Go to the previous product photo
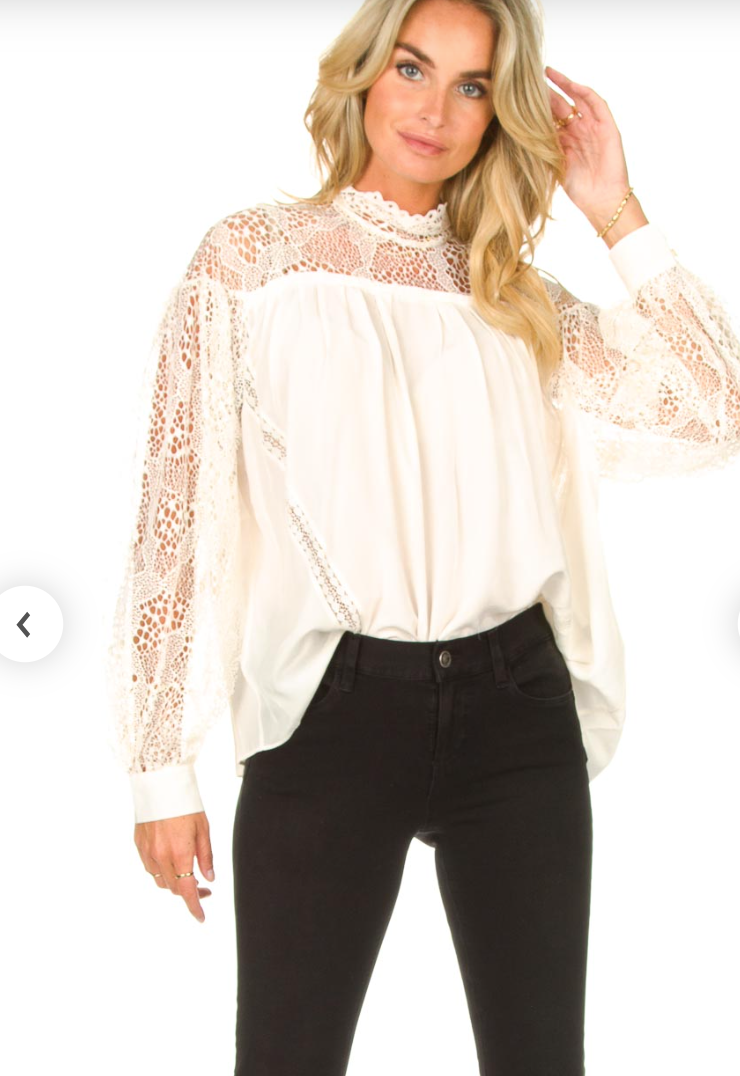The height and width of the screenshot is (1076, 740). (x=25, y=624)
